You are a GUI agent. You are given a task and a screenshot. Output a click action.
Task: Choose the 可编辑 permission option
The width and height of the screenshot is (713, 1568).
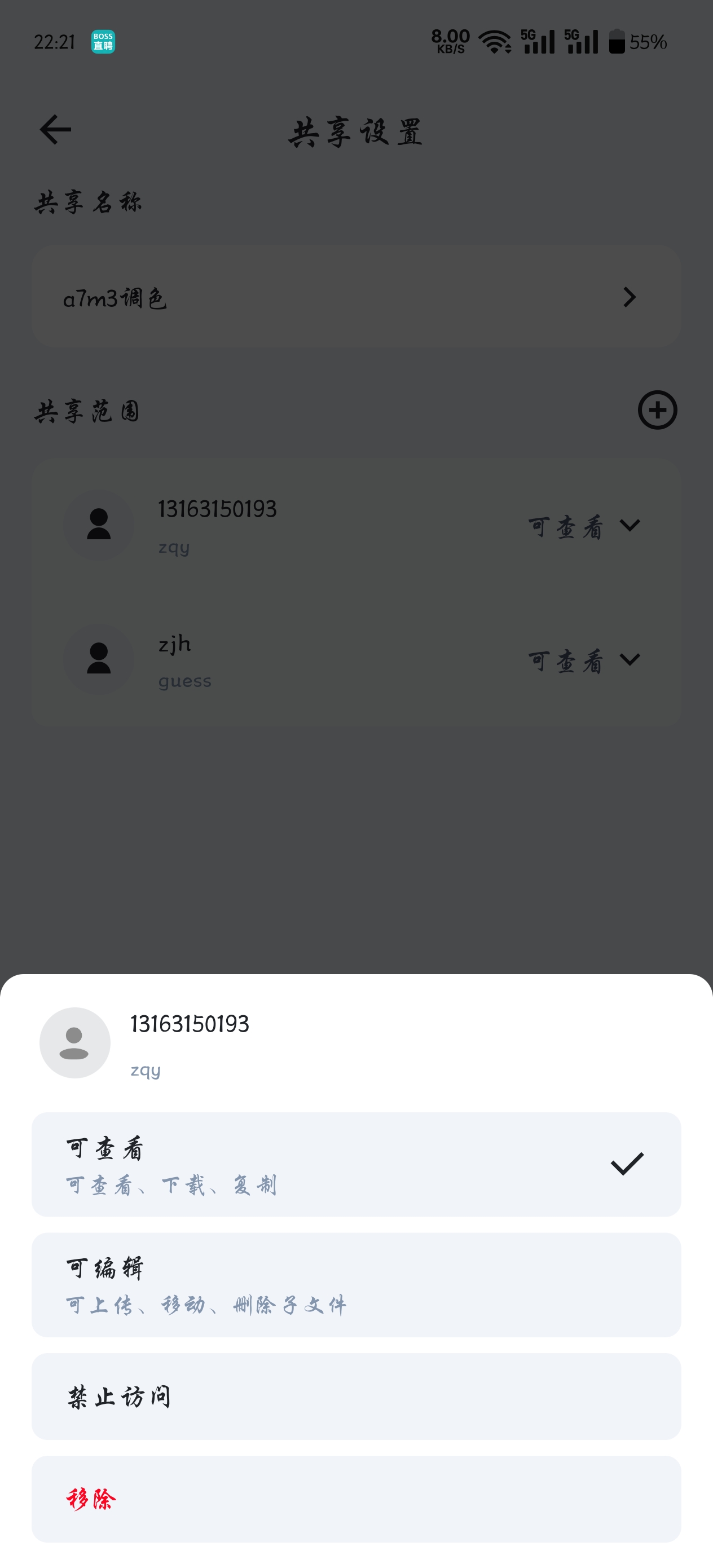pyautogui.click(x=355, y=1284)
